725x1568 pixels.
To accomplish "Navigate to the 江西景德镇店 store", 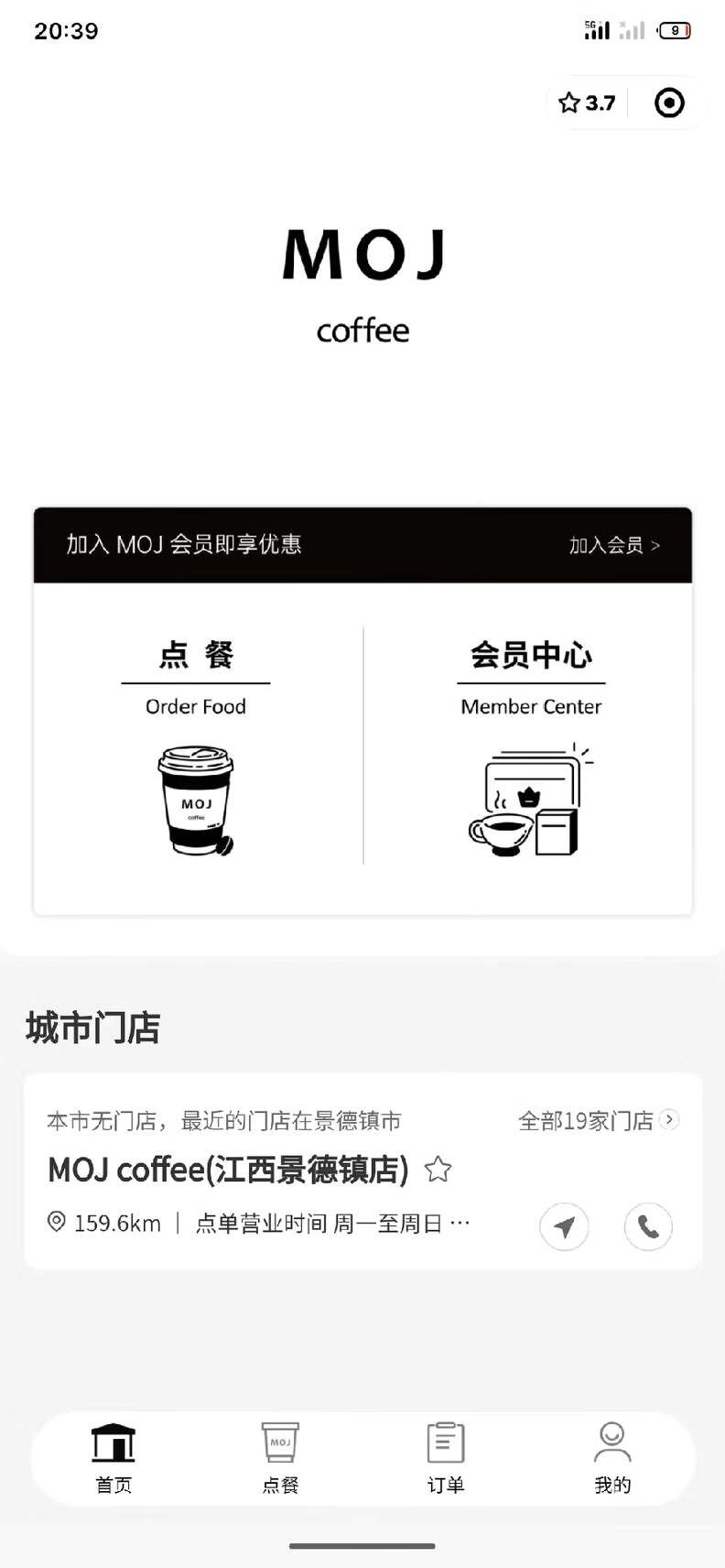I will coord(564,1226).
